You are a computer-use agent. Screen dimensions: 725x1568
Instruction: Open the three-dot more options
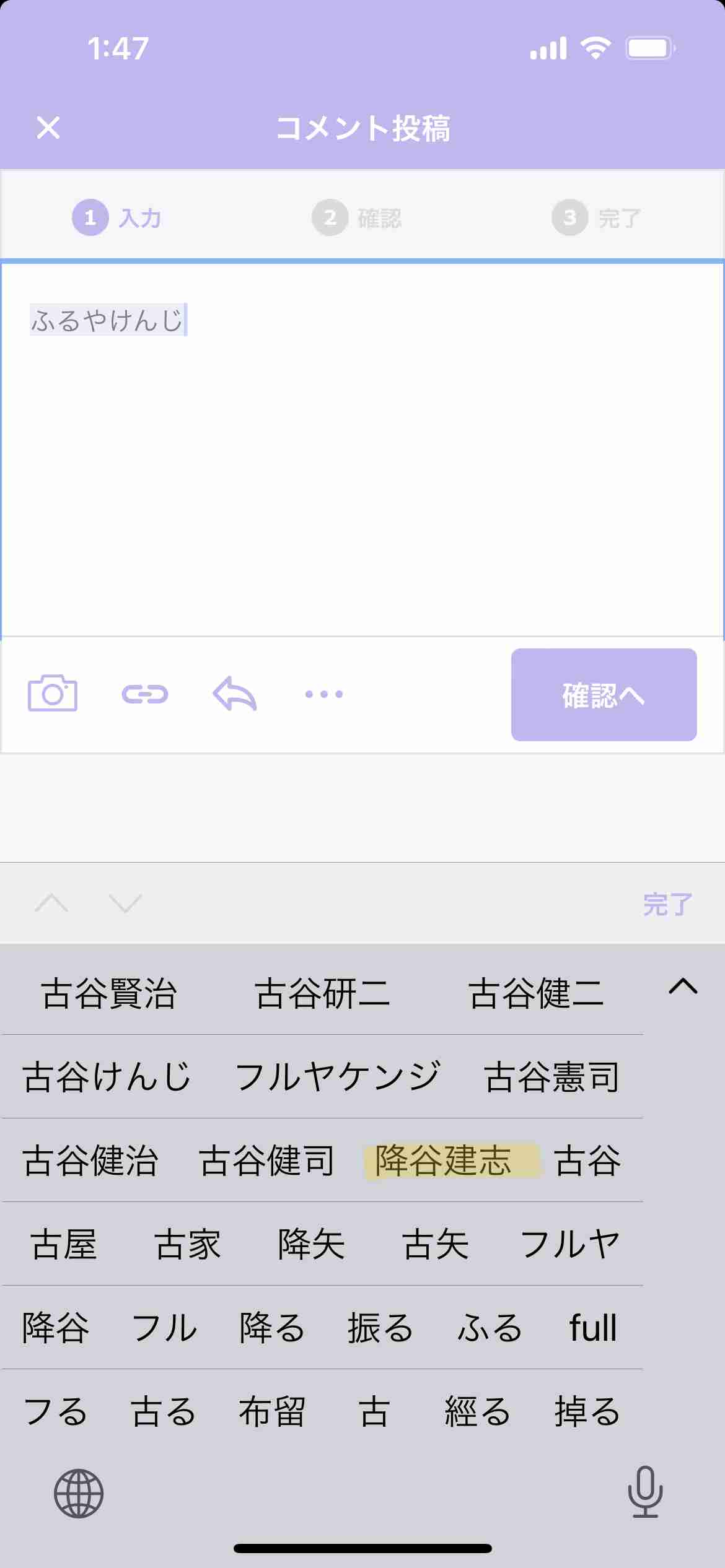[324, 694]
